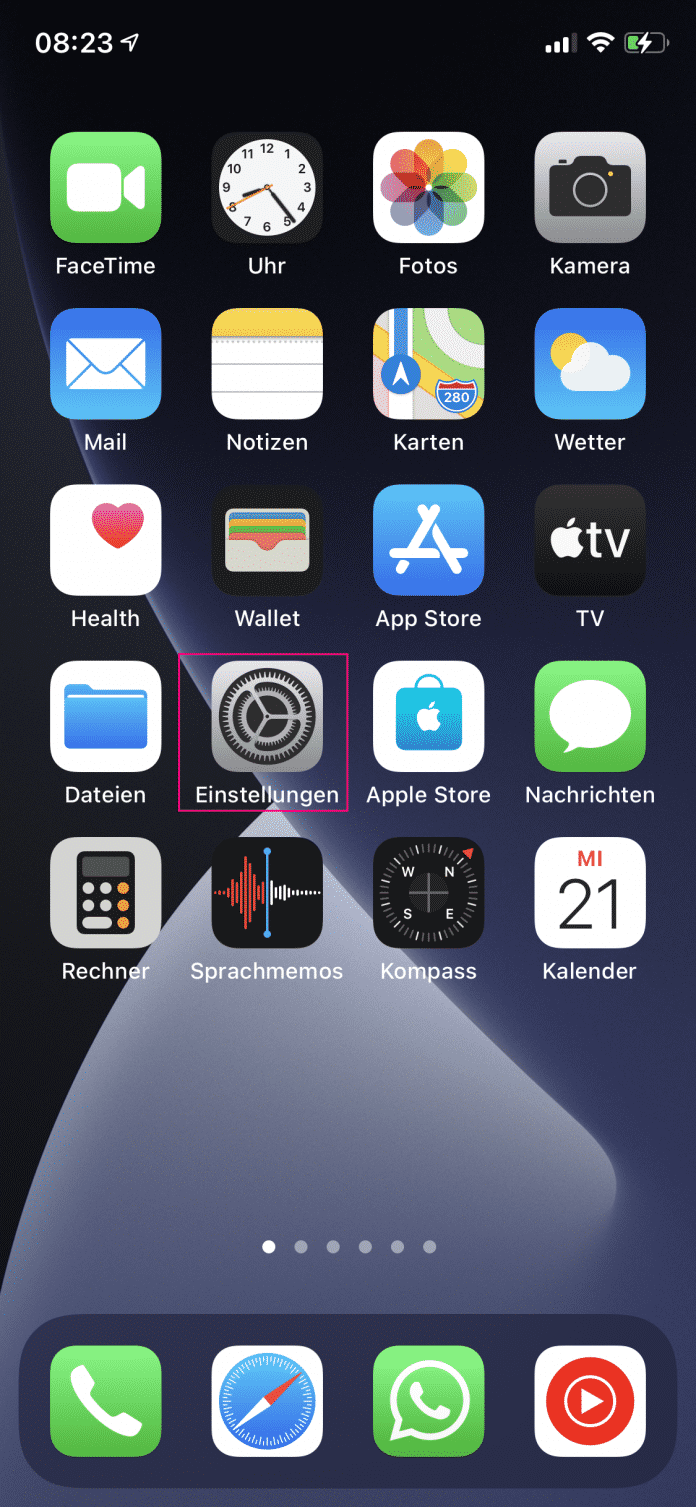Start the Kamera app
This screenshot has height=1507, width=696.
(590, 188)
